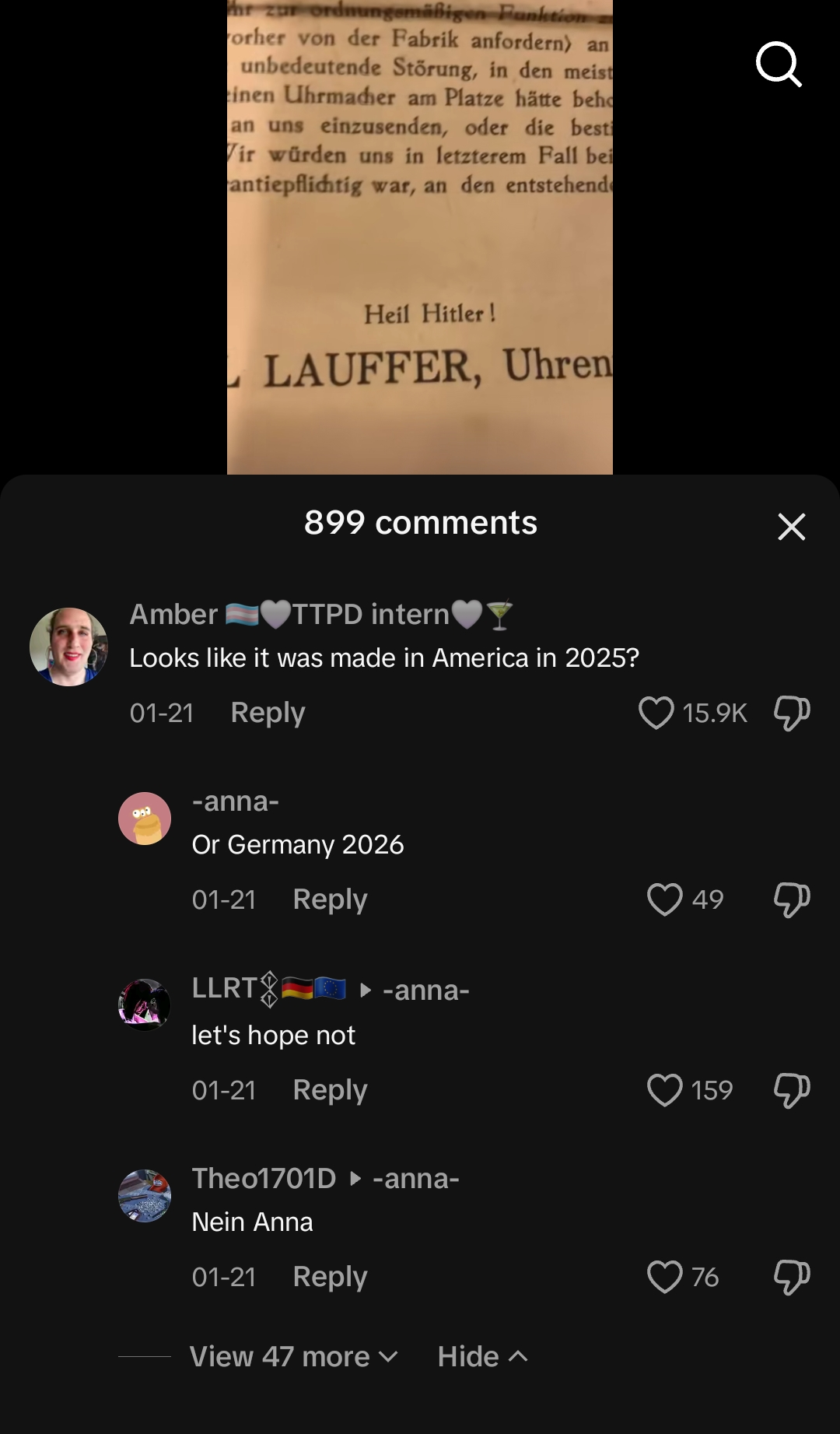840x1434 pixels.
Task: Dislike Amber's comment
Action: (x=792, y=713)
